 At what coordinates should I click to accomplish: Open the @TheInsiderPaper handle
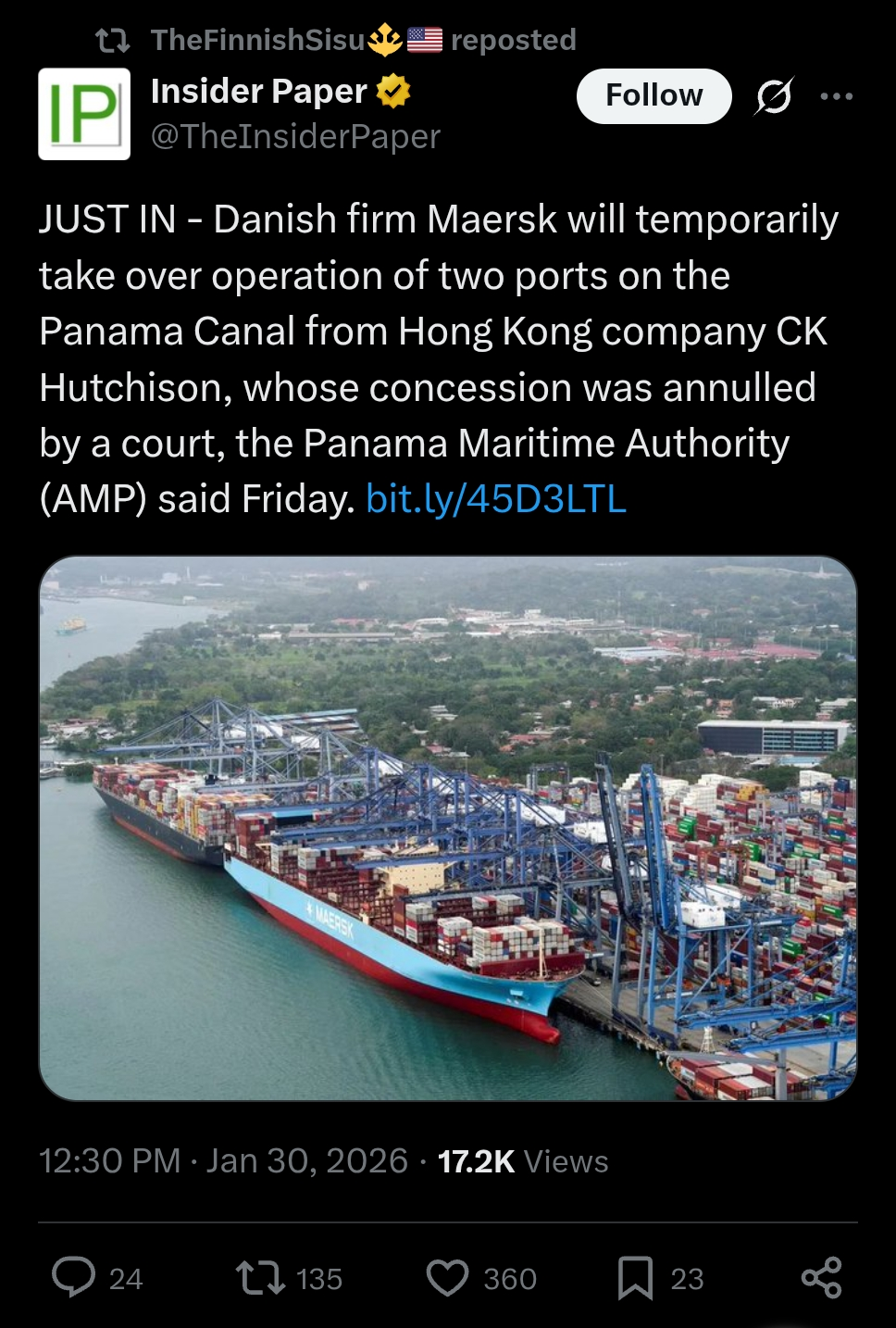pyautogui.click(x=295, y=137)
